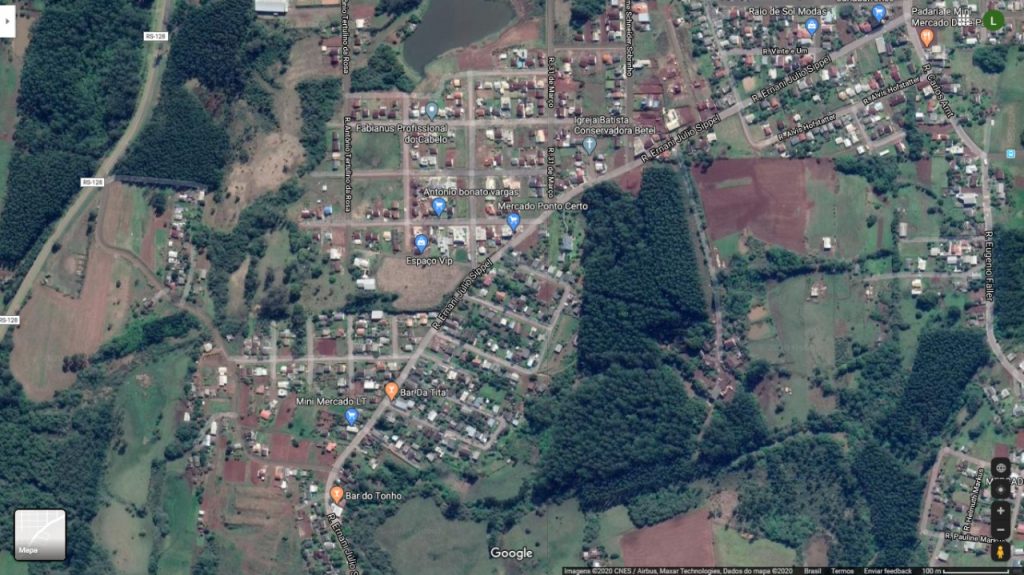Zoom in on the map
The width and height of the screenshot is (1024, 575).
click(1000, 511)
